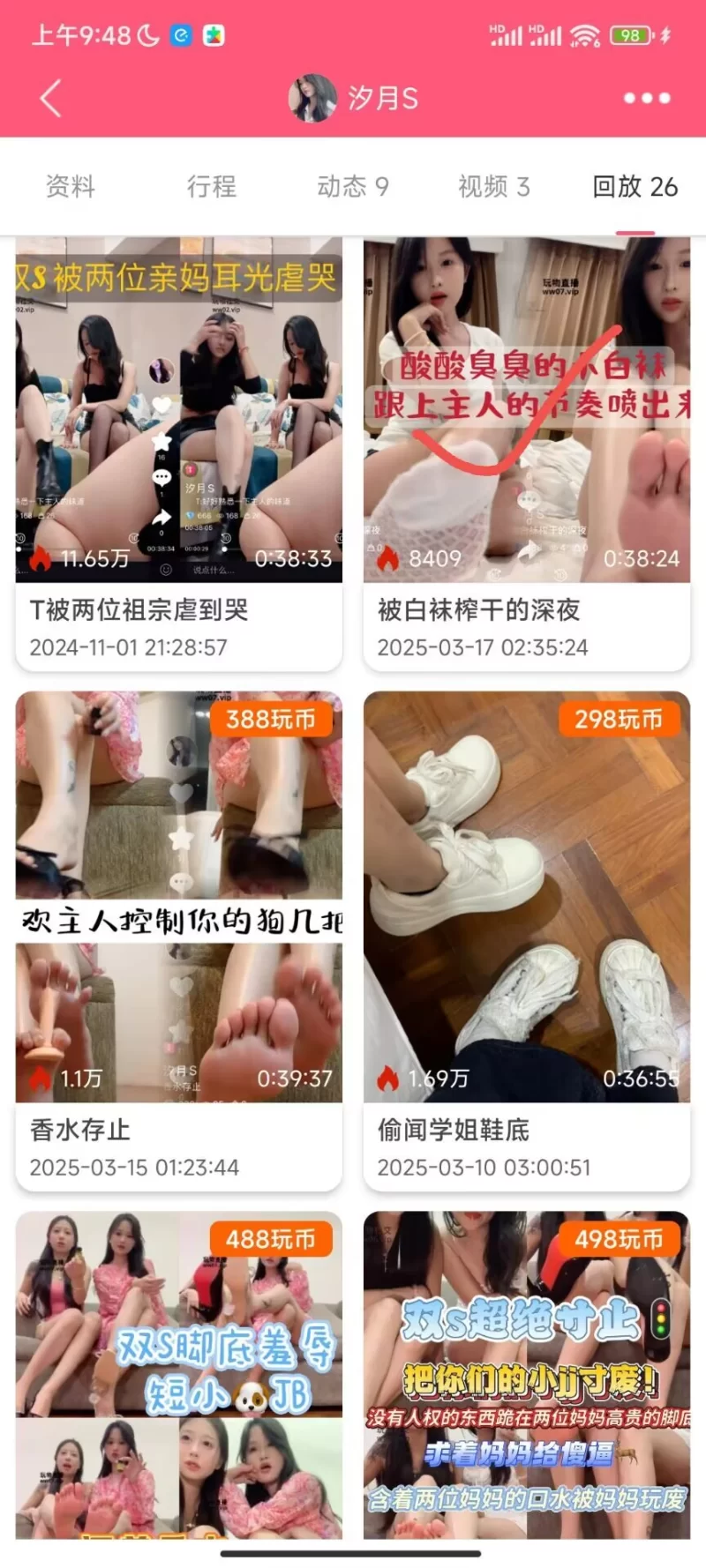
Task: Open the 动态 9 tab
Action: (x=352, y=186)
